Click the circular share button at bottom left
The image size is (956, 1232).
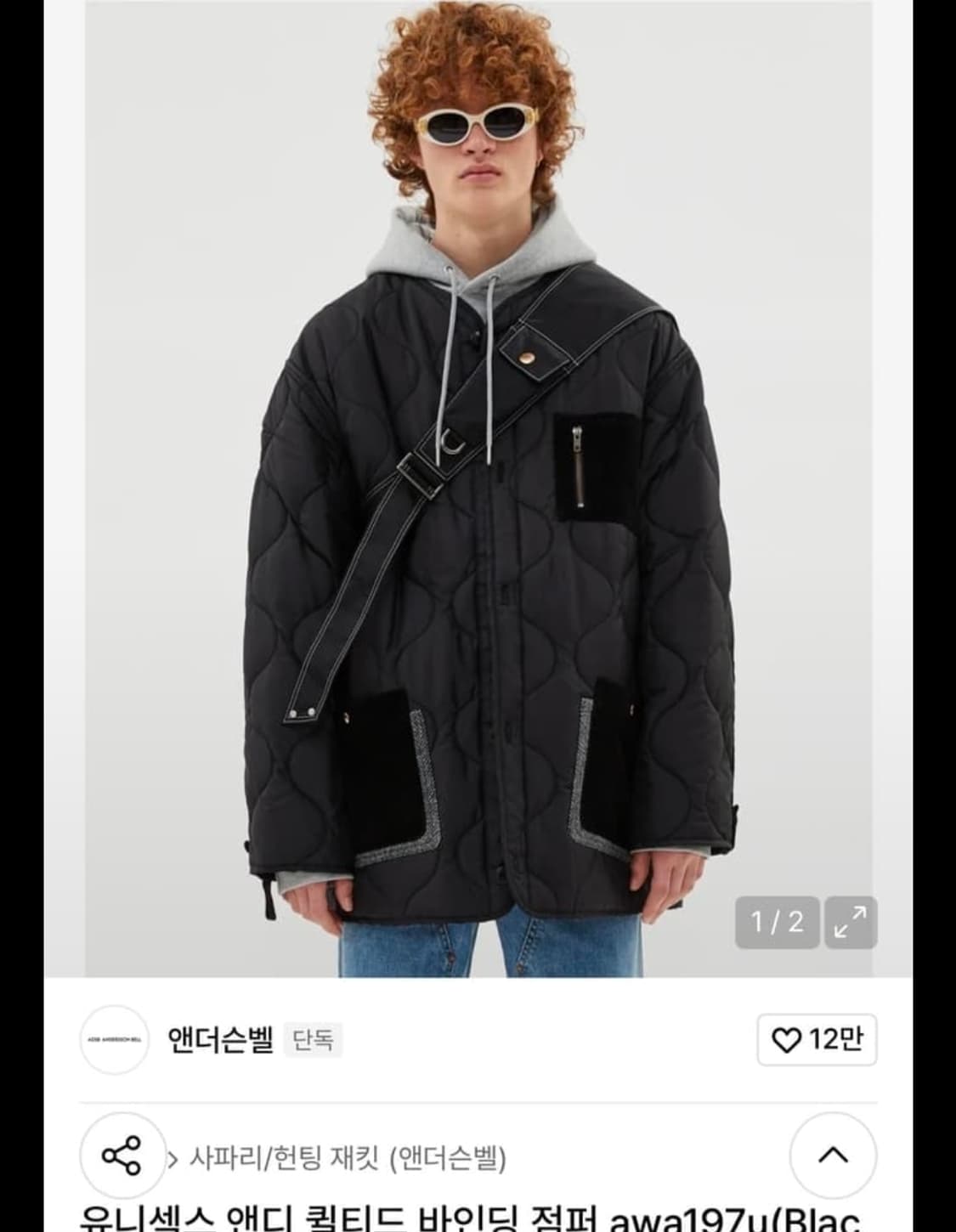coord(122,1153)
